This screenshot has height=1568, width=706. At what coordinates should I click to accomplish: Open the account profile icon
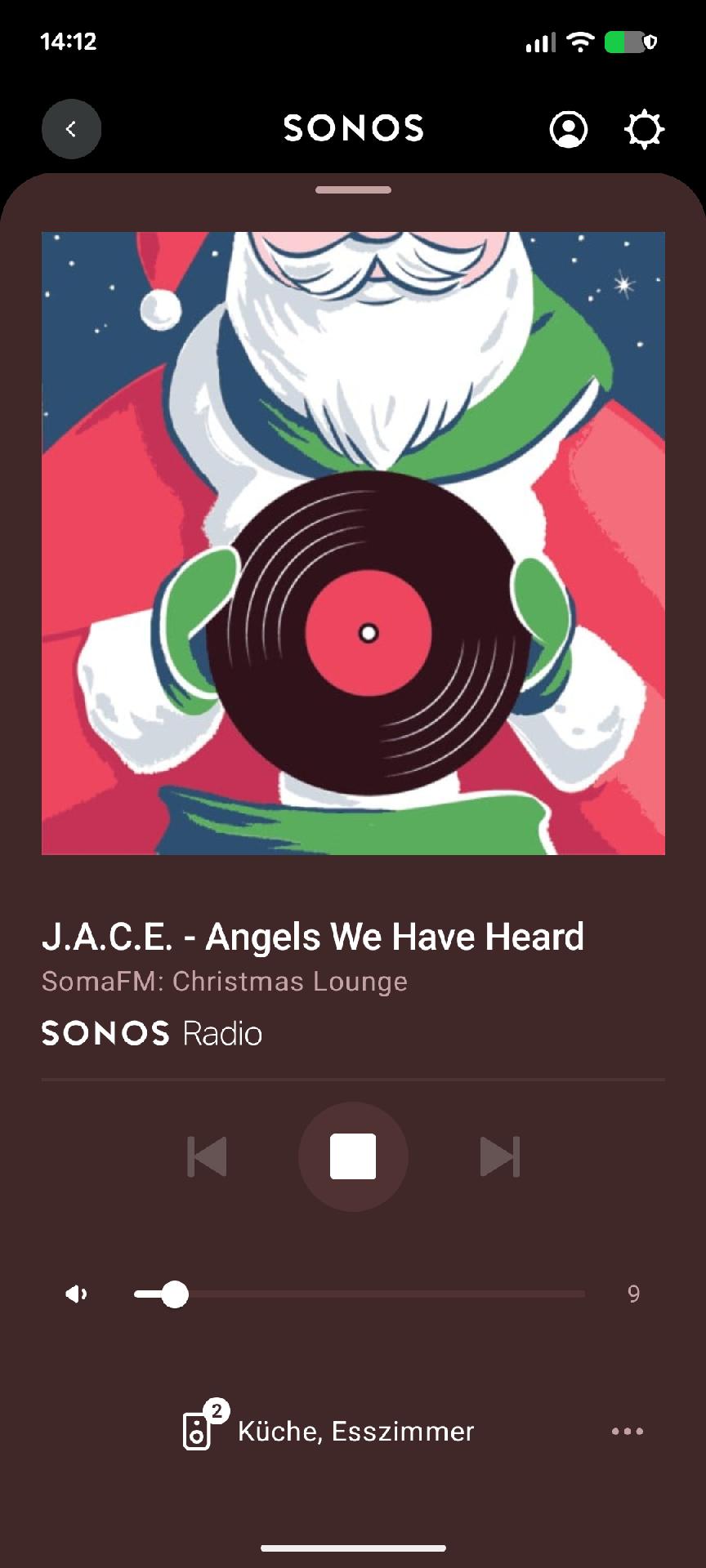568,129
